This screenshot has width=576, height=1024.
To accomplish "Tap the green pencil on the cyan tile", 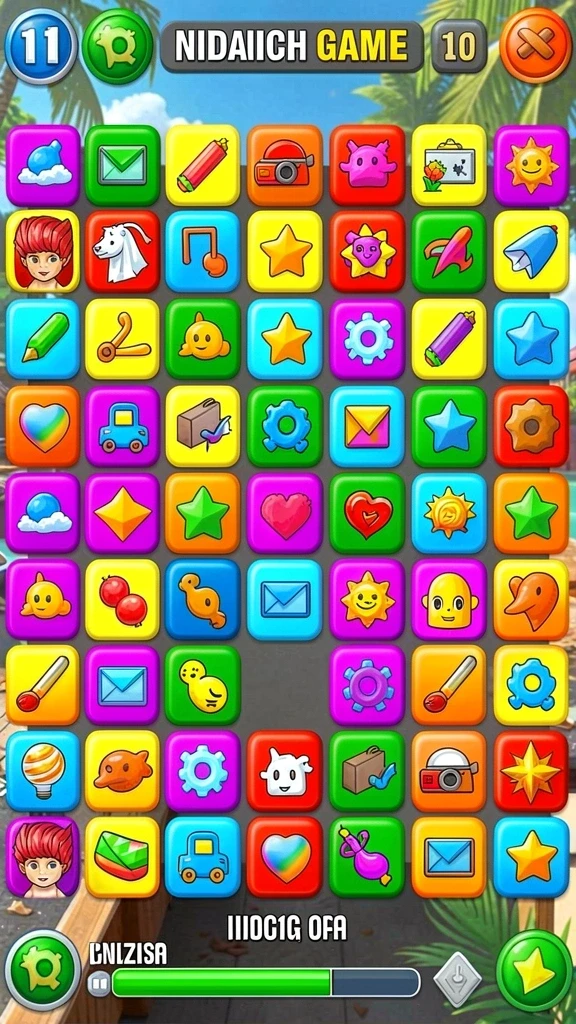I will (43, 338).
